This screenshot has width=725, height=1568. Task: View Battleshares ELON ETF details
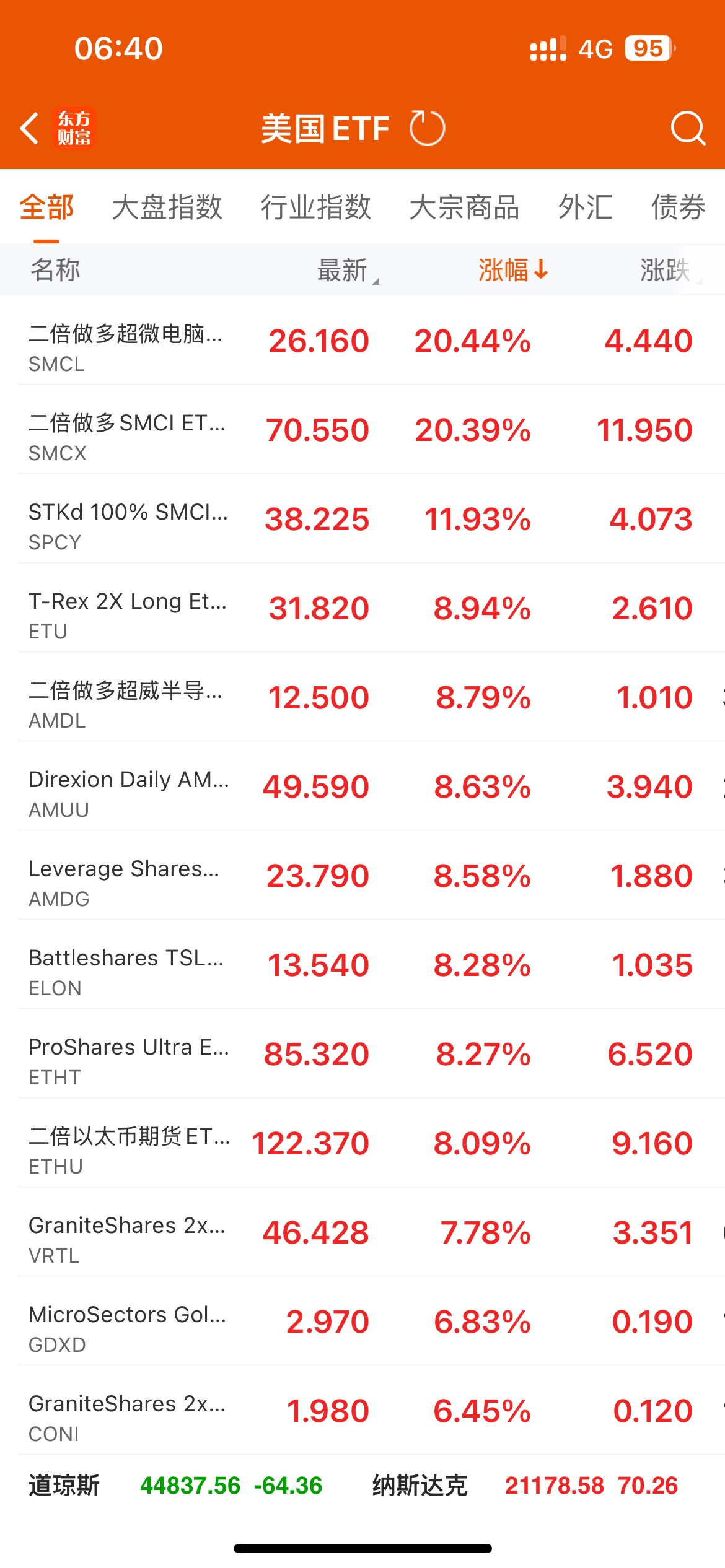[x=362, y=965]
